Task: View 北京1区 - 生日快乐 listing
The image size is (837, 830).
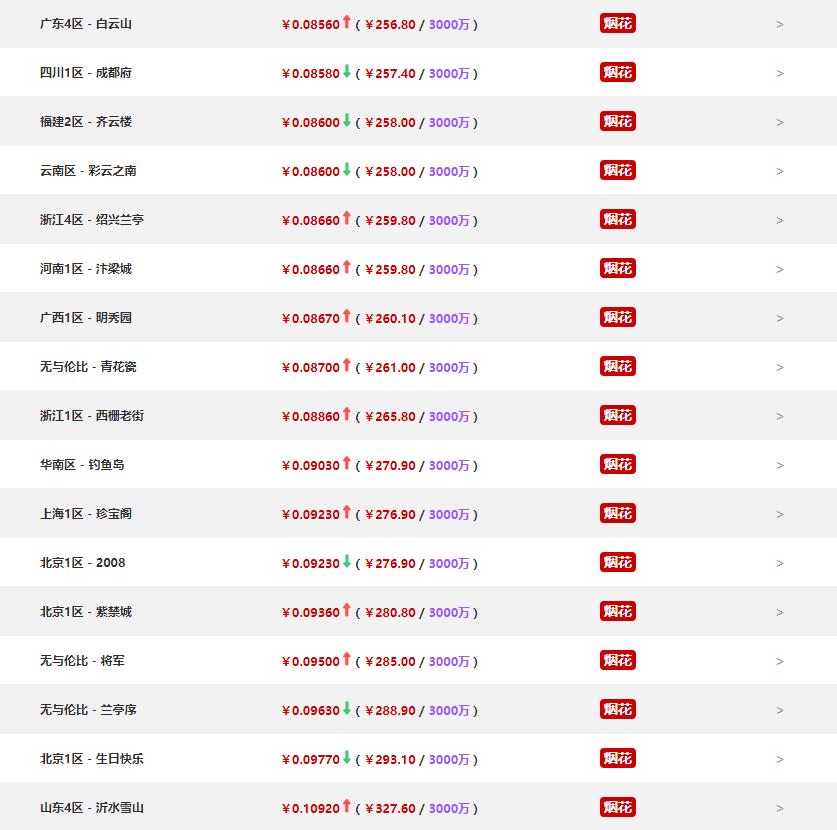Action: [x=92, y=759]
